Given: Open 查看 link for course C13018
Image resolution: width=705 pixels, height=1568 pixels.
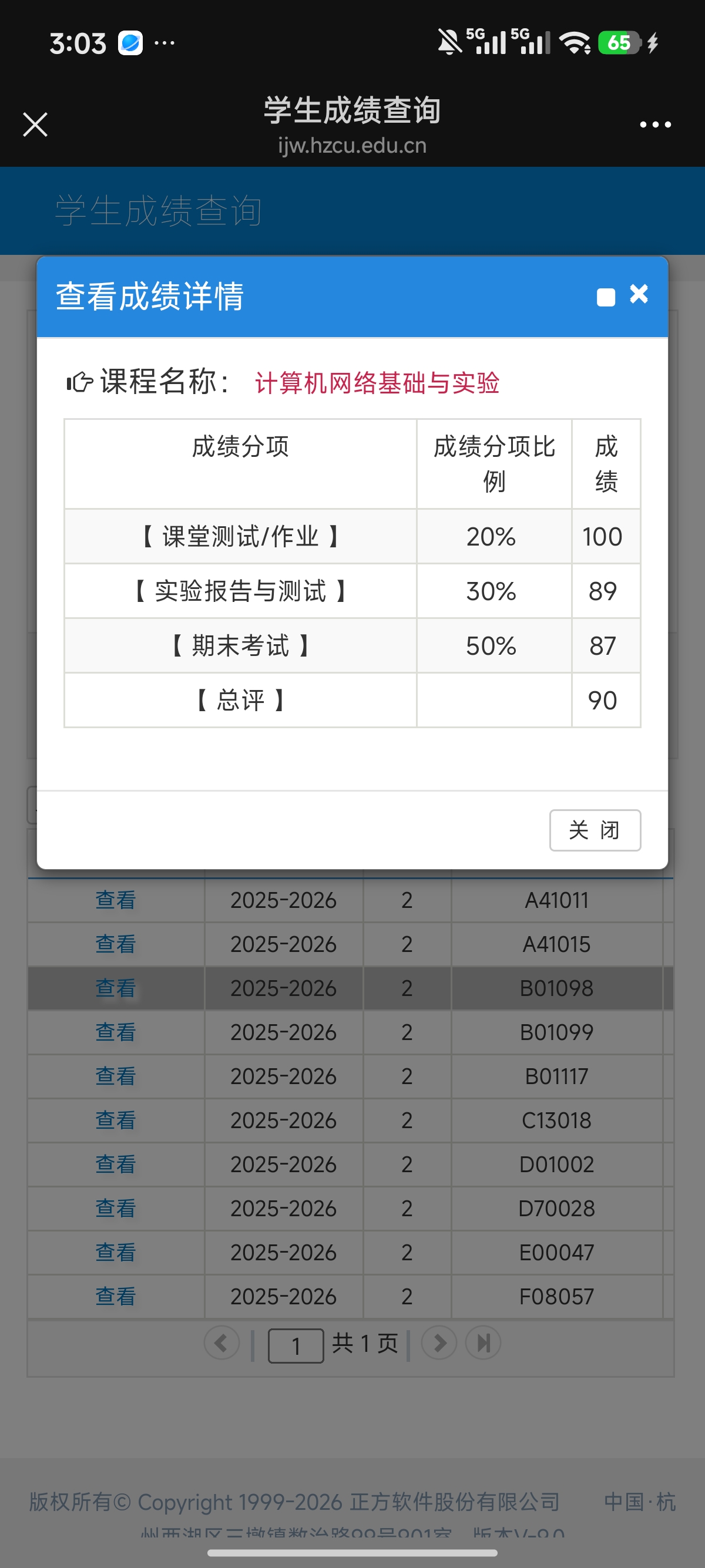Looking at the screenshot, I should coord(116,1120).
